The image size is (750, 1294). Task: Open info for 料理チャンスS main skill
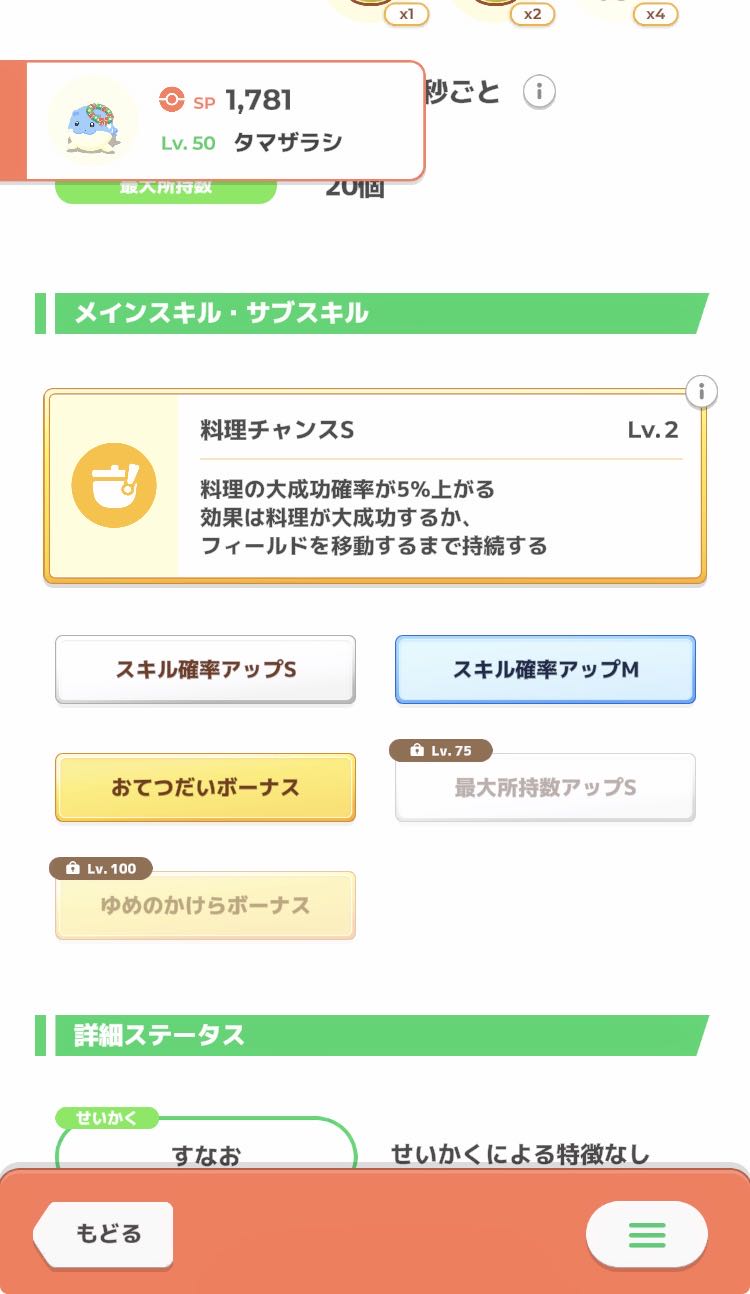[702, 391]
